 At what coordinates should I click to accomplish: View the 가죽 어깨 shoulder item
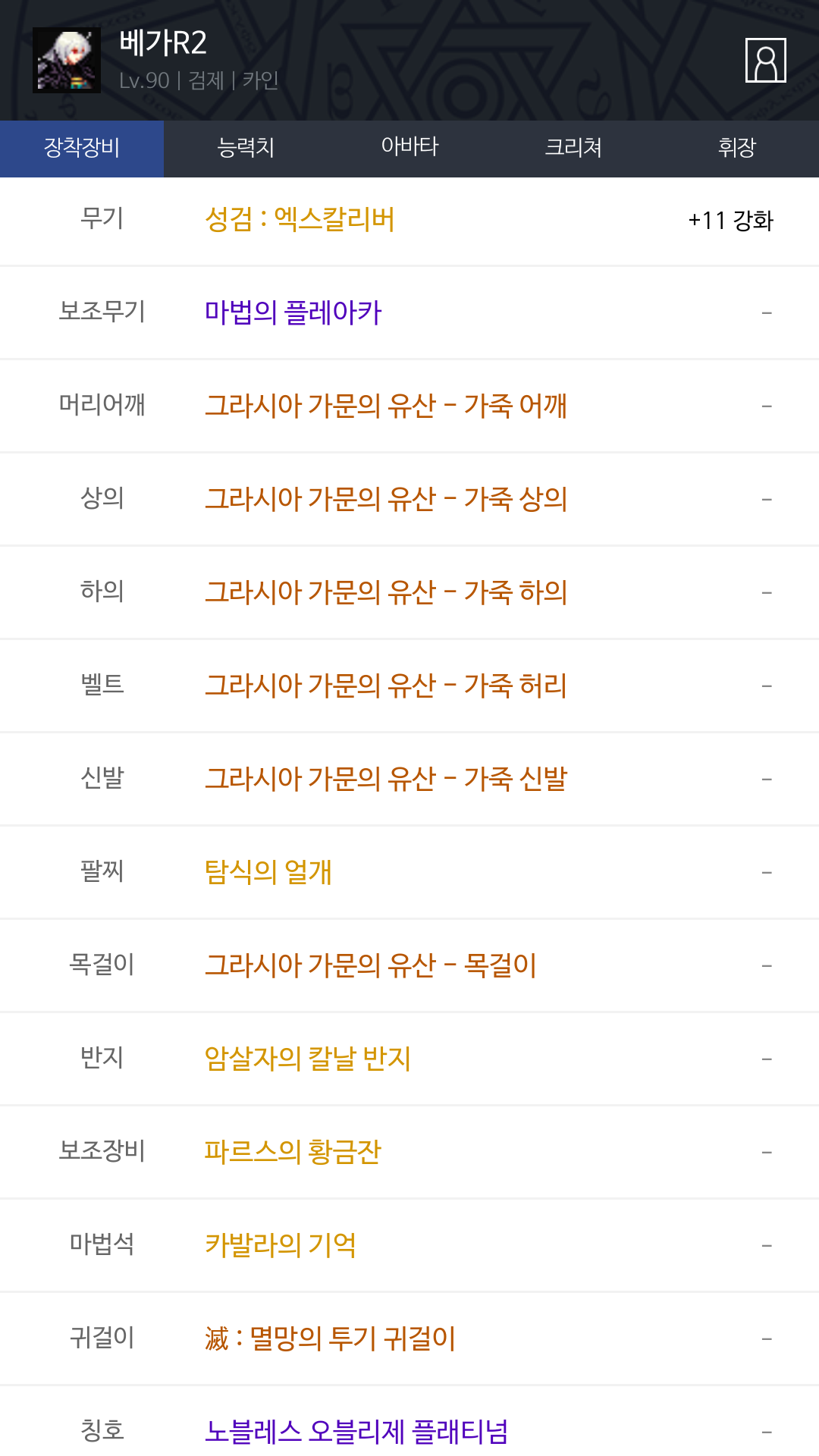386,406
